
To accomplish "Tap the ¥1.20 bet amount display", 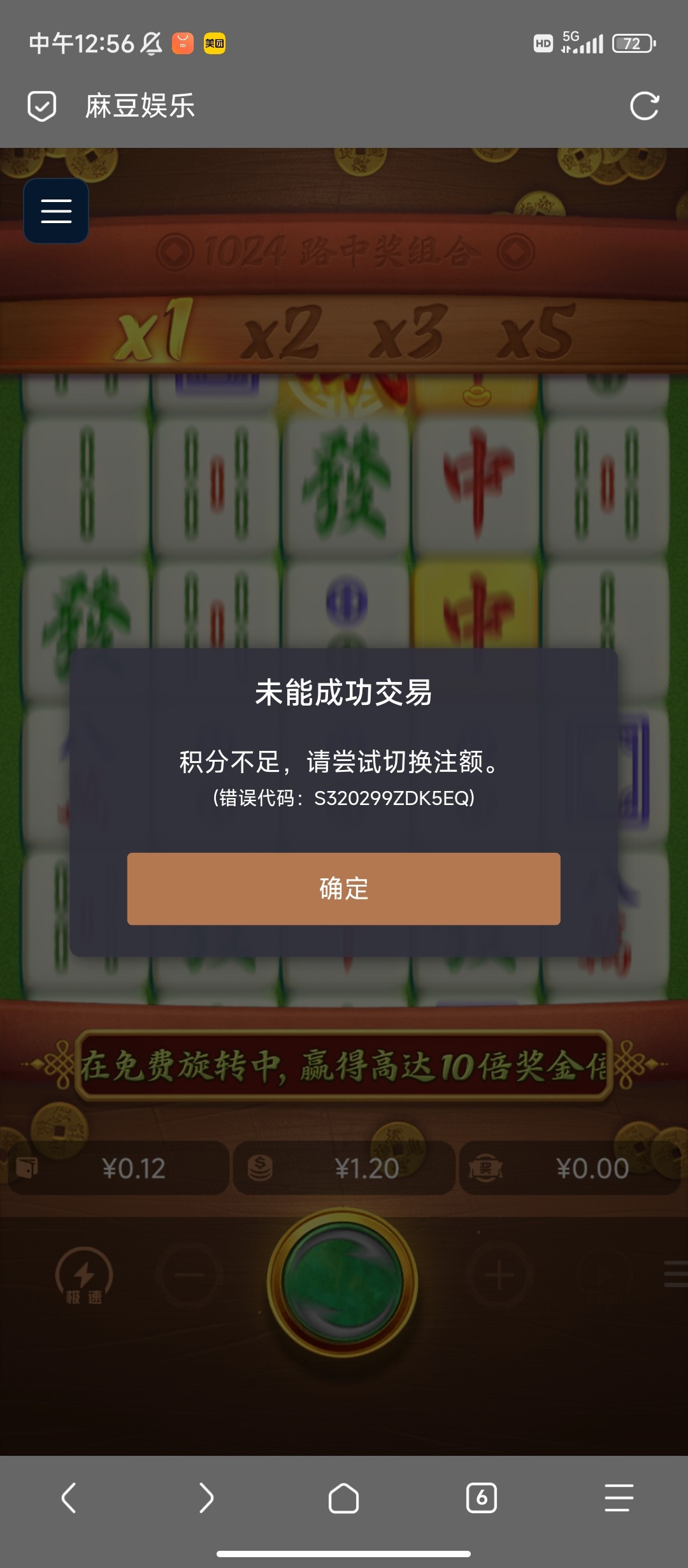I will click(368, 1168).
